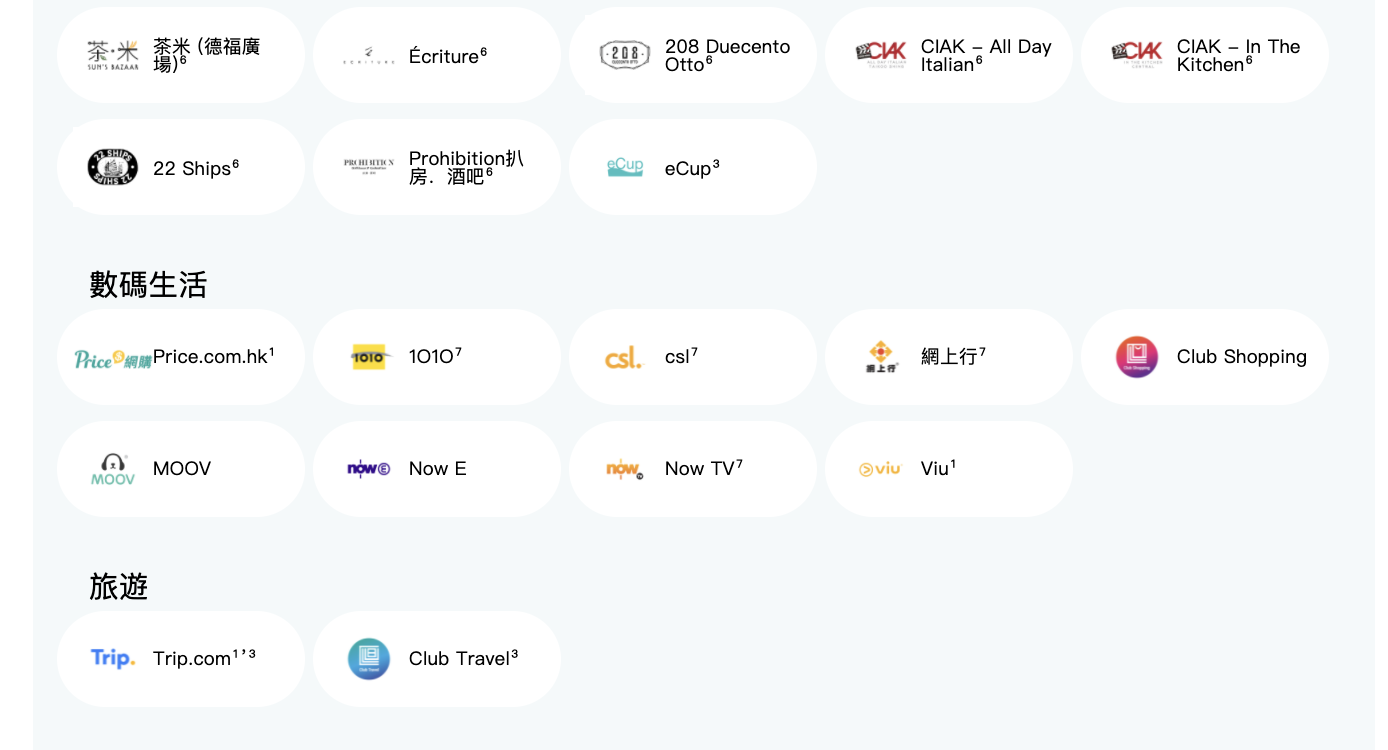The height and width of the screenshot is (750, 1388).
Task: Tap the 網上行 chip
Action: 949,357
